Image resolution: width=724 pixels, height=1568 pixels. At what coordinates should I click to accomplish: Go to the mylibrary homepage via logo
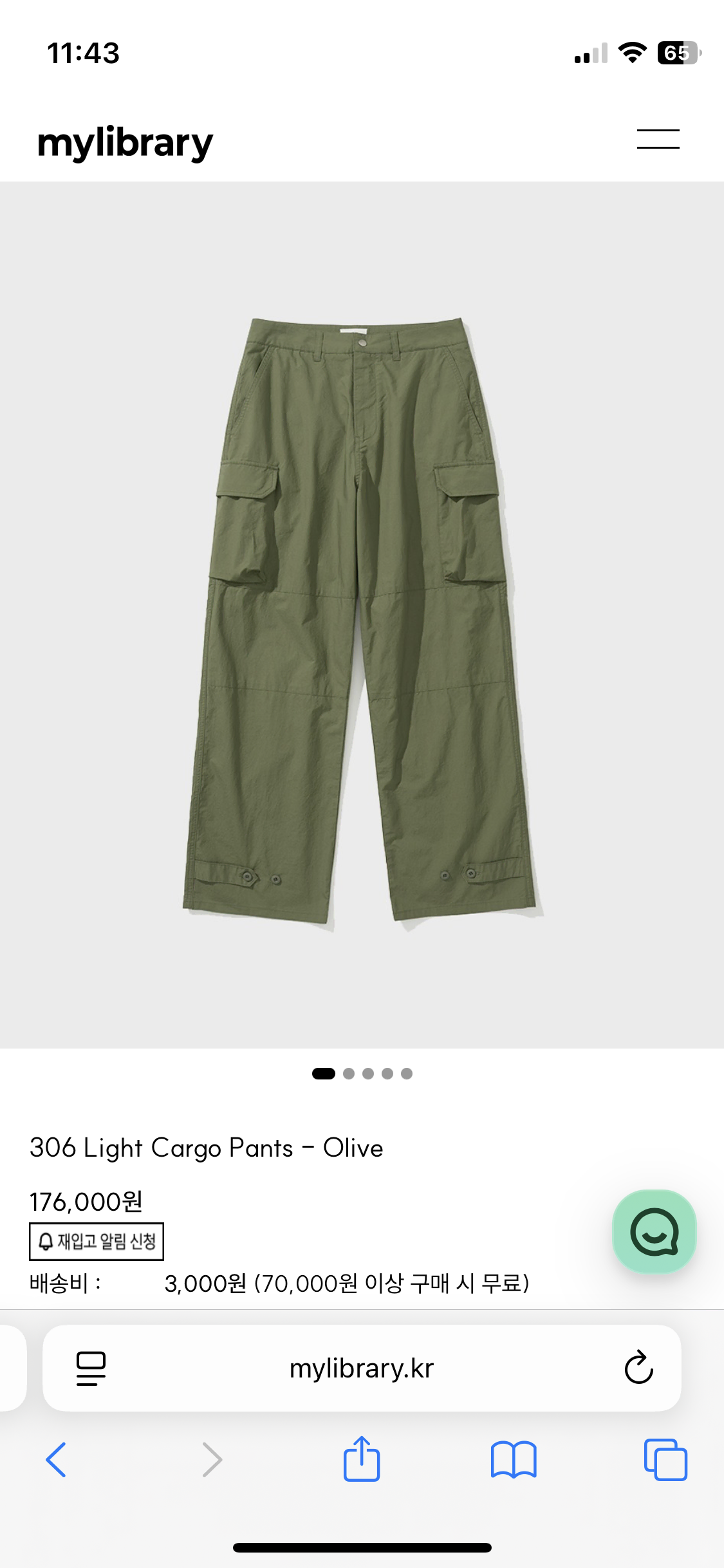[x=125, y=142]
